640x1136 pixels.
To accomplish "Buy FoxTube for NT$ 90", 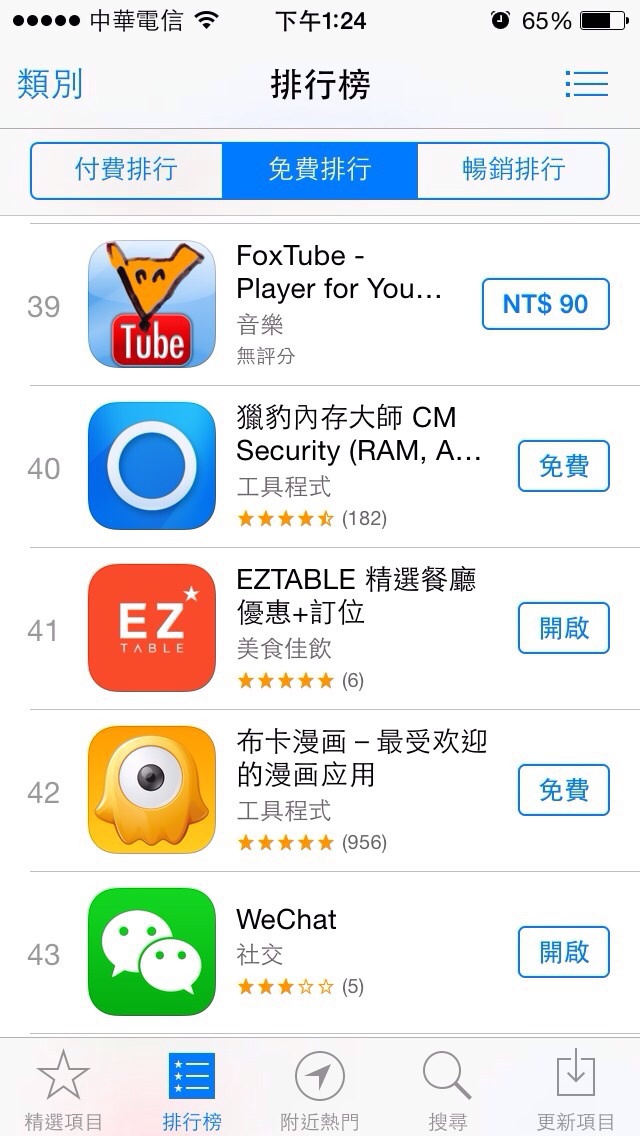I will 546,304.
